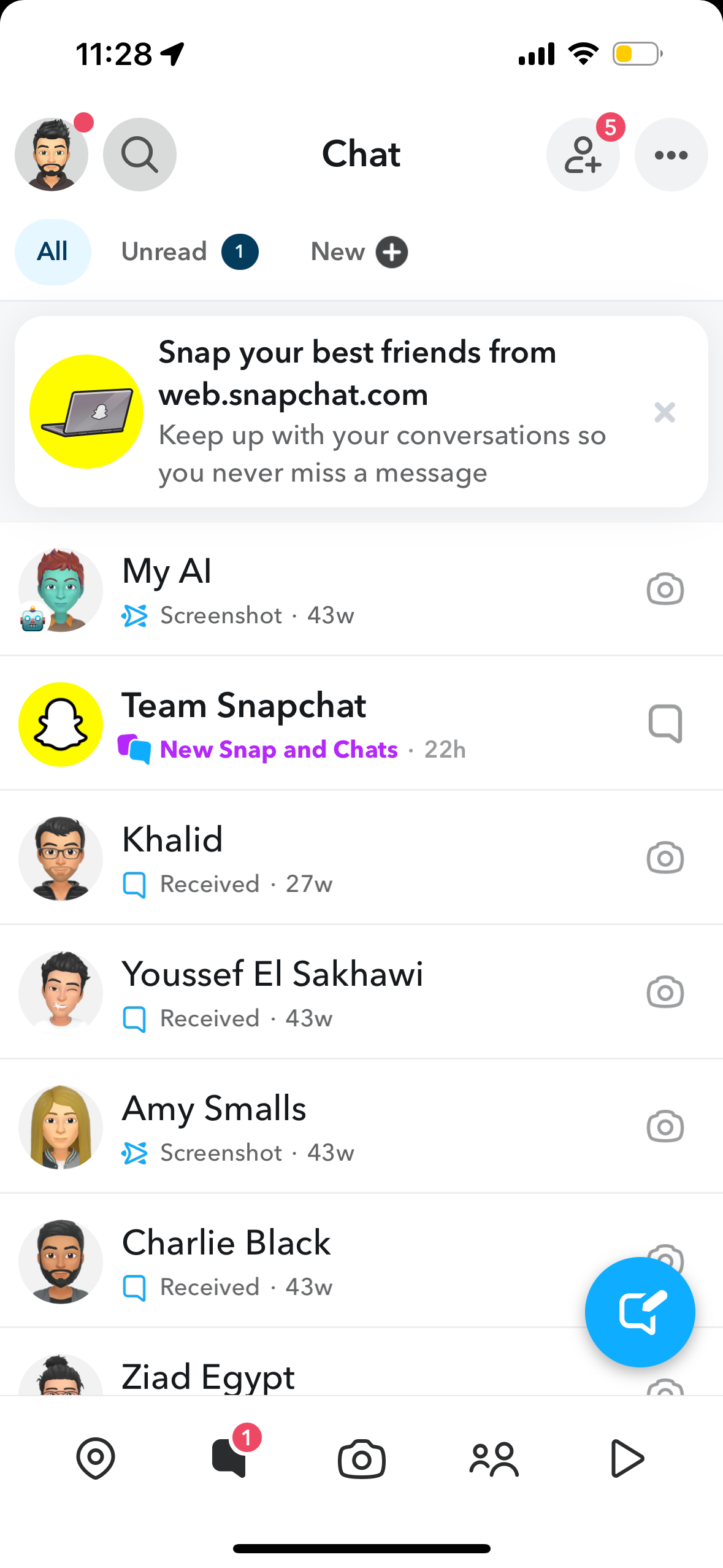Start a new chat with the compose button
Screen dimensions: 723x1568
tap(640, 1312)
